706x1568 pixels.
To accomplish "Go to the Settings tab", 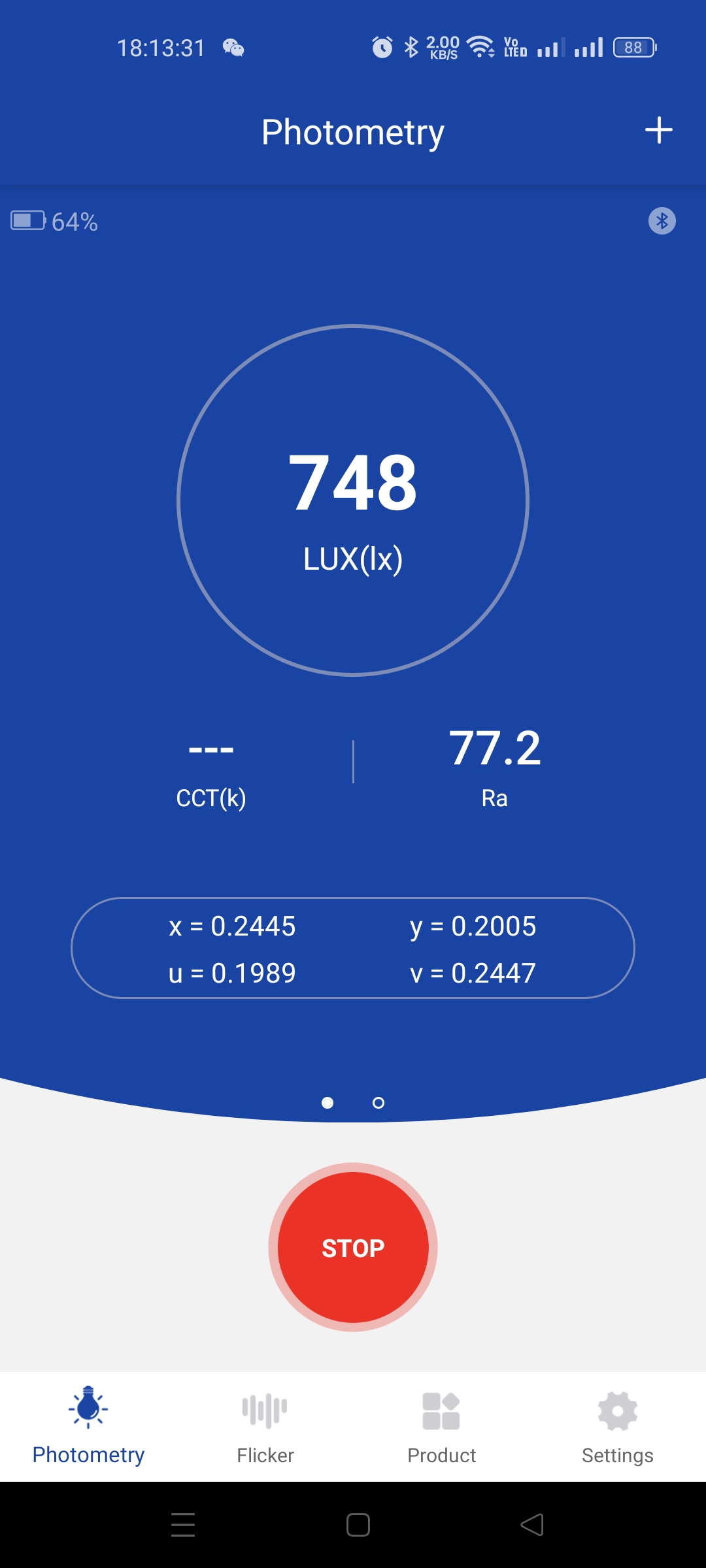I will point(617,1427).
